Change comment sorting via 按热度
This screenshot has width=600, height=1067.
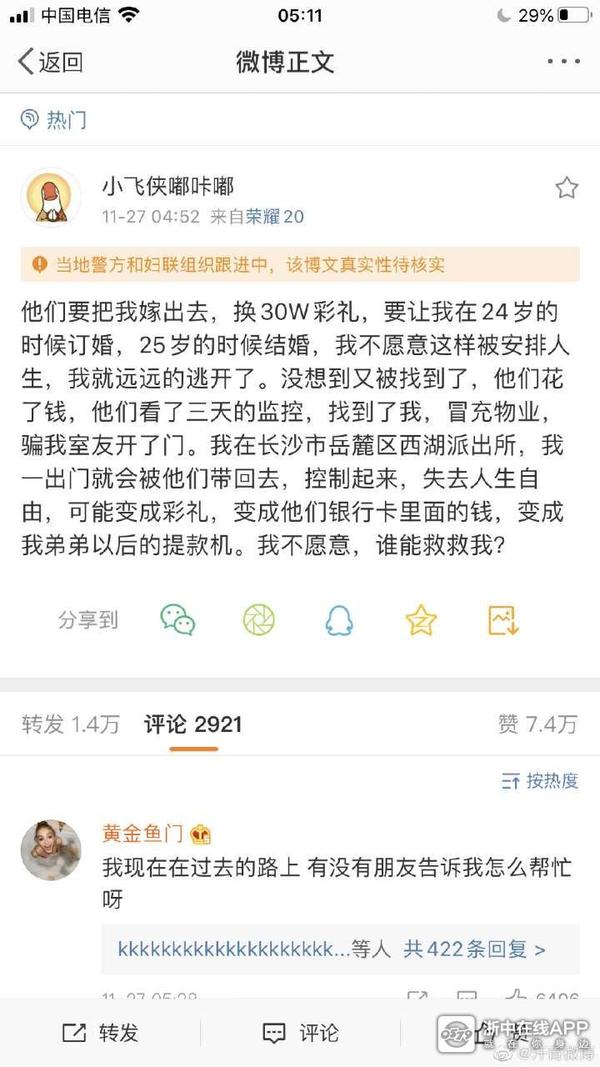[x=540, y=781]
